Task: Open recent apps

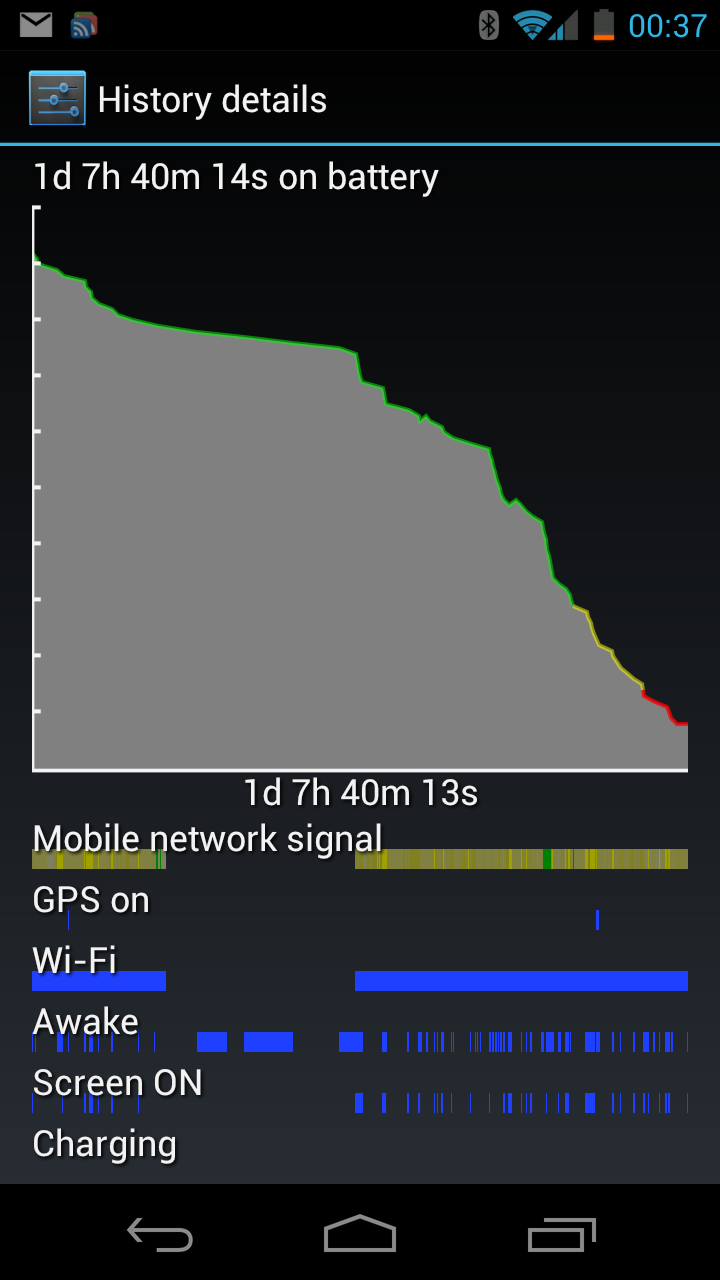Action: 561,1234
